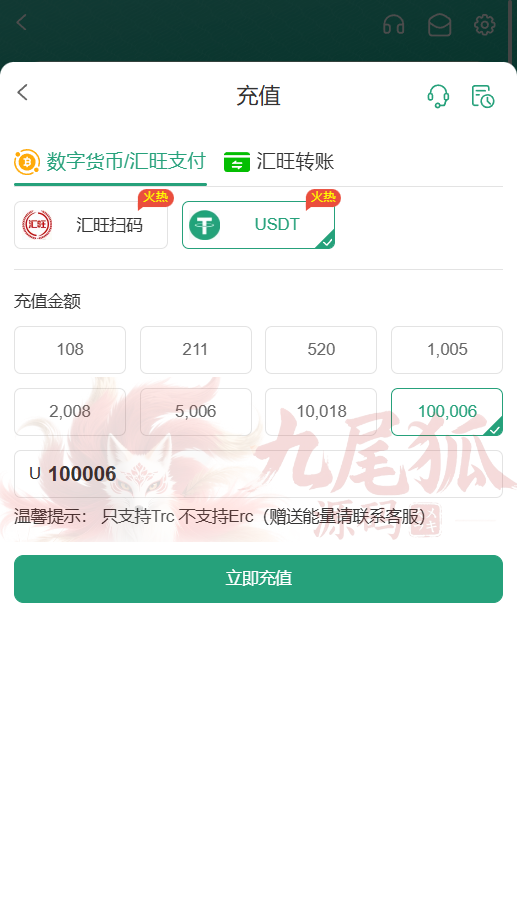Viewport: 517px width, 919px height.
Task: Choose the 10,018 amount
Action: [321, 412]
